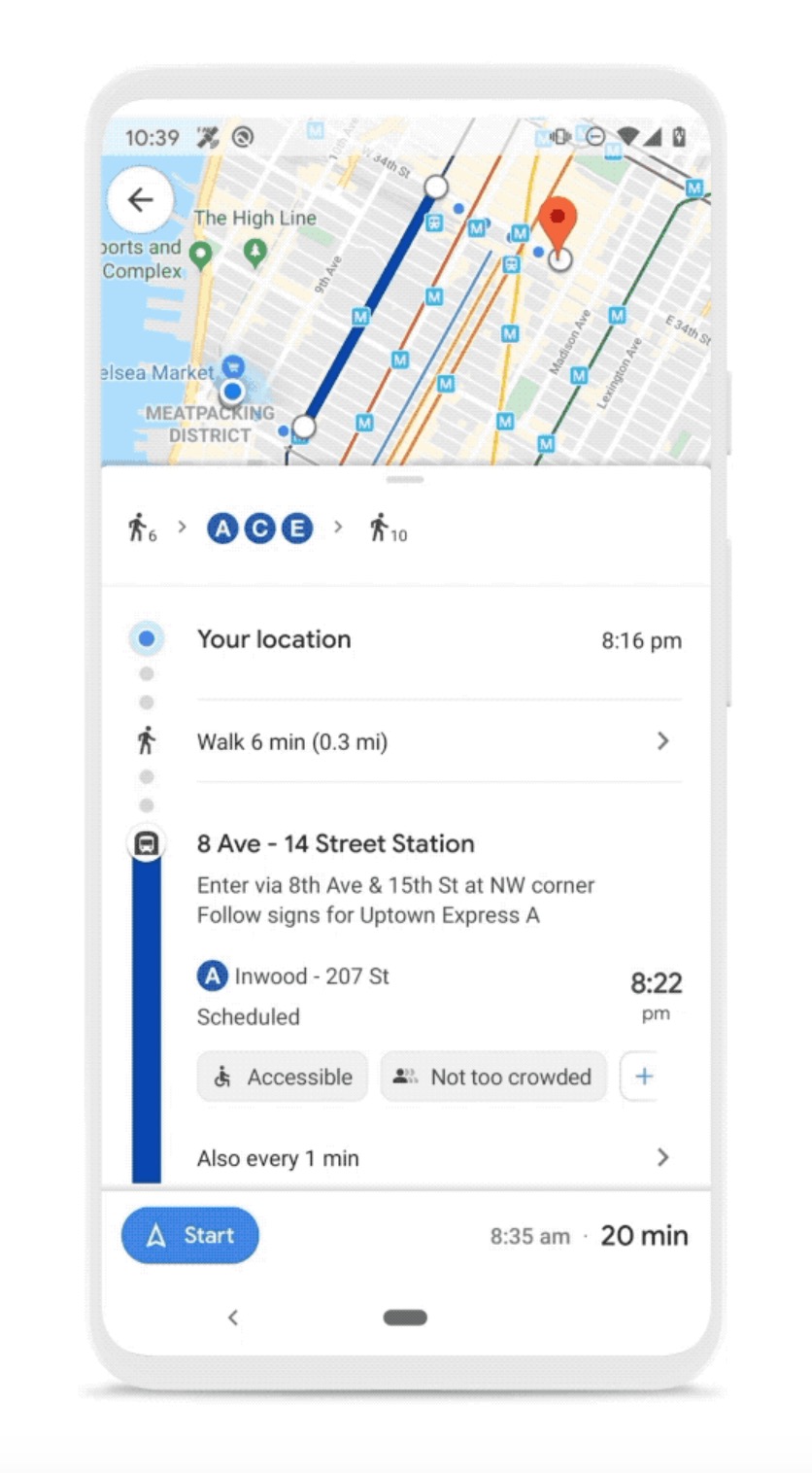Tap the system back chevron in the navigation bar
Screen dimensions: 812x1473
[232, 1318]
